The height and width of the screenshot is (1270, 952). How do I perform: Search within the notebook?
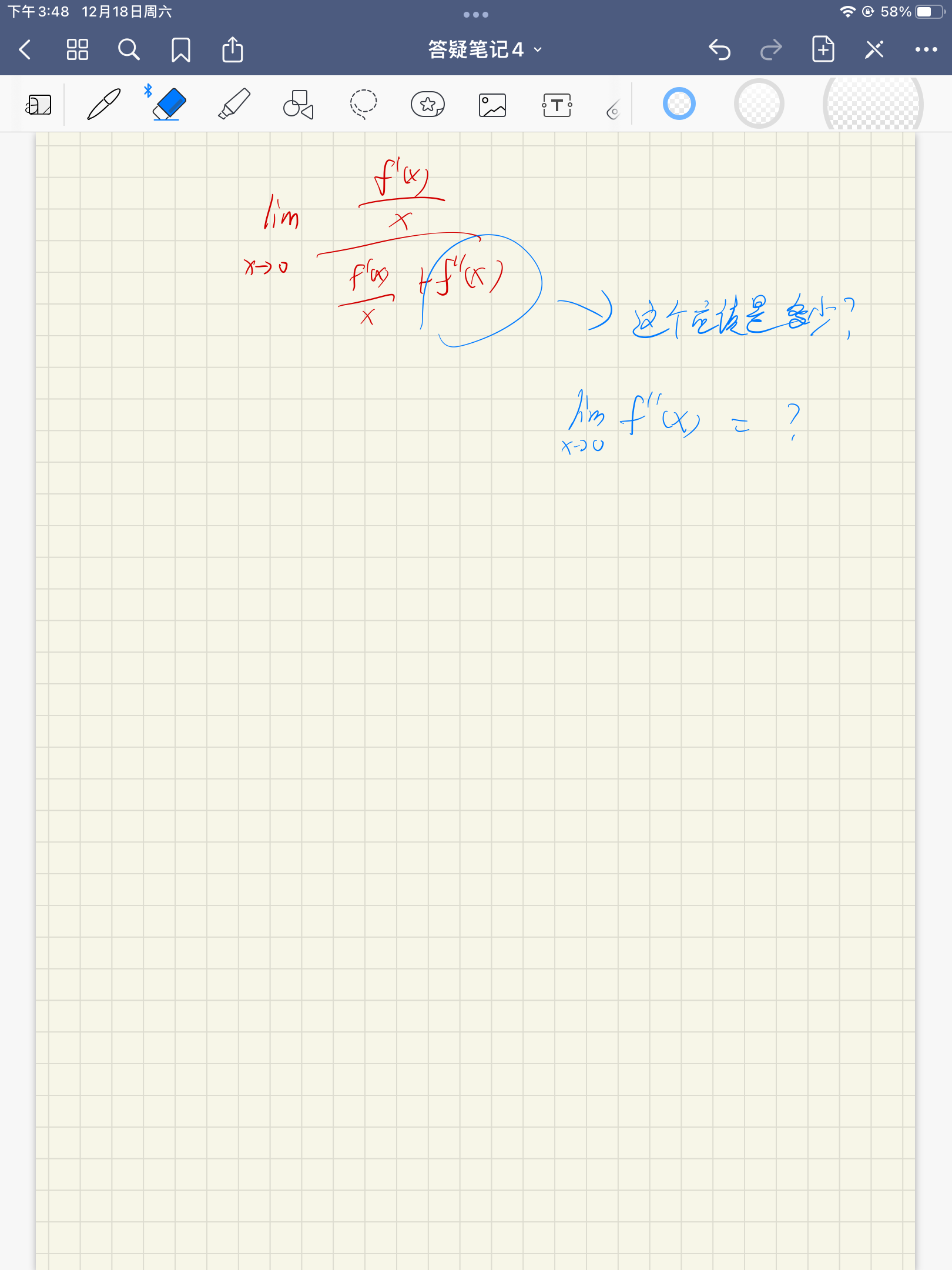pos(129,50)
